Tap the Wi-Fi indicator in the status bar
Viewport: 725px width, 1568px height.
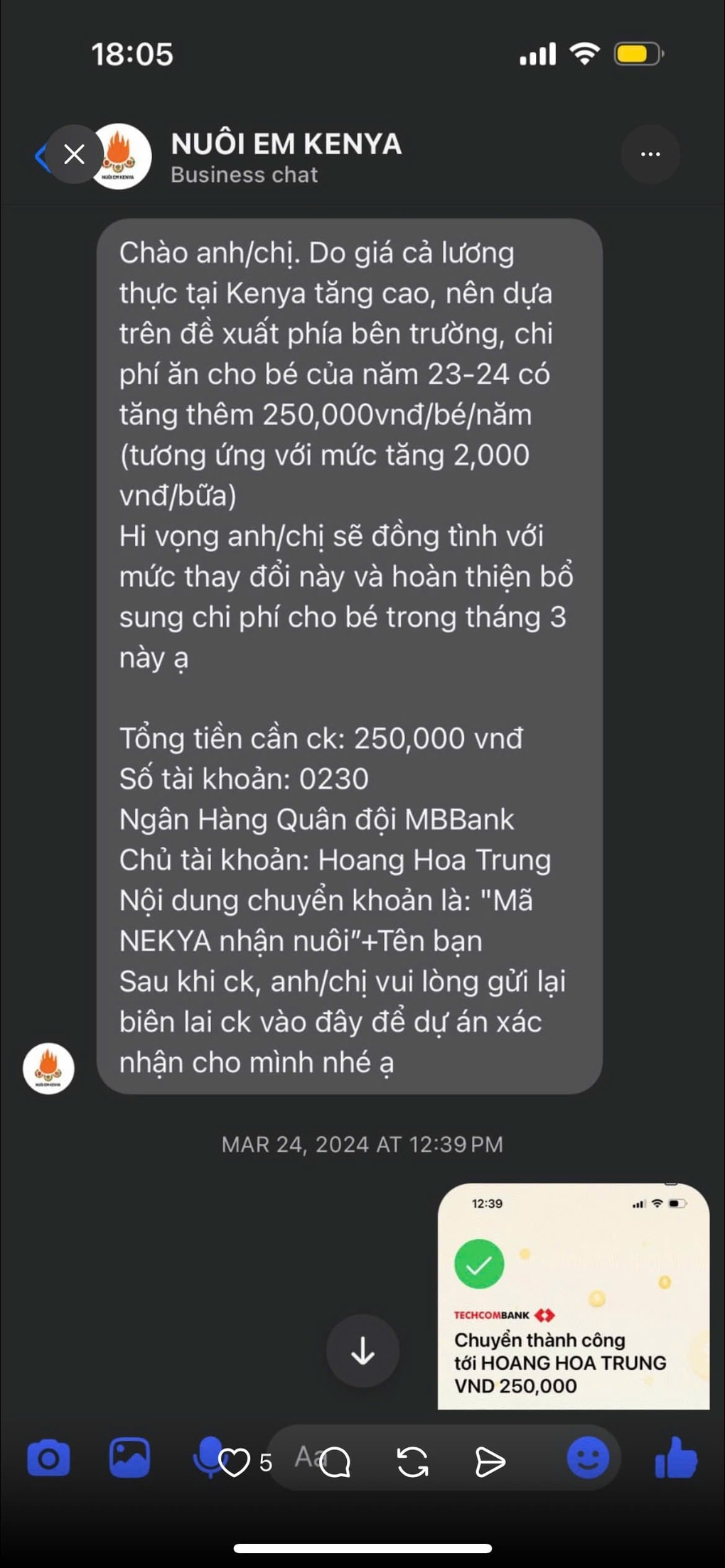pyautogui.click(x=584, y=54)
